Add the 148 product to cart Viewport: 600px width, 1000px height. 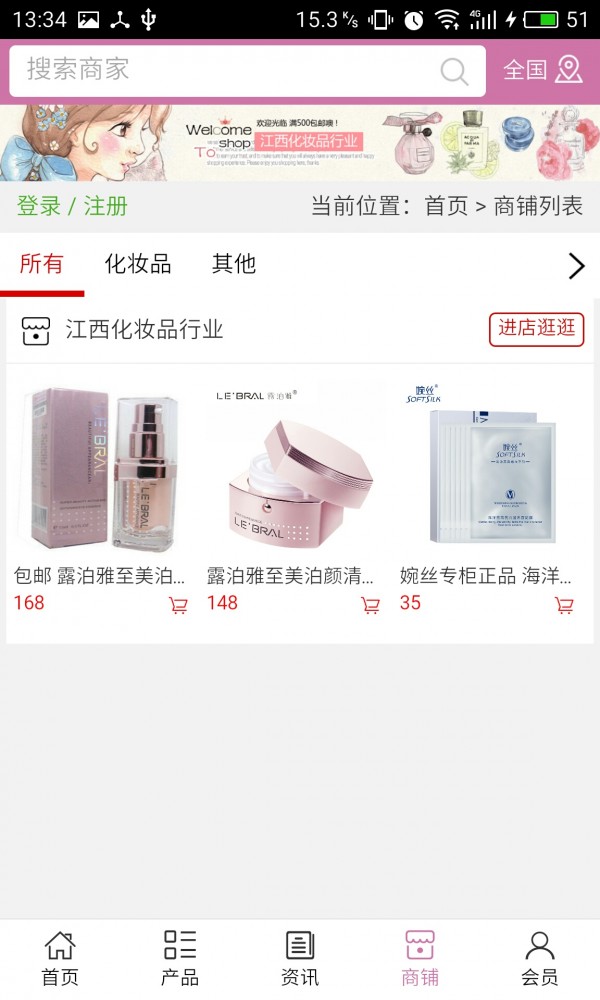pyautogui.click(x=370, y=605)
